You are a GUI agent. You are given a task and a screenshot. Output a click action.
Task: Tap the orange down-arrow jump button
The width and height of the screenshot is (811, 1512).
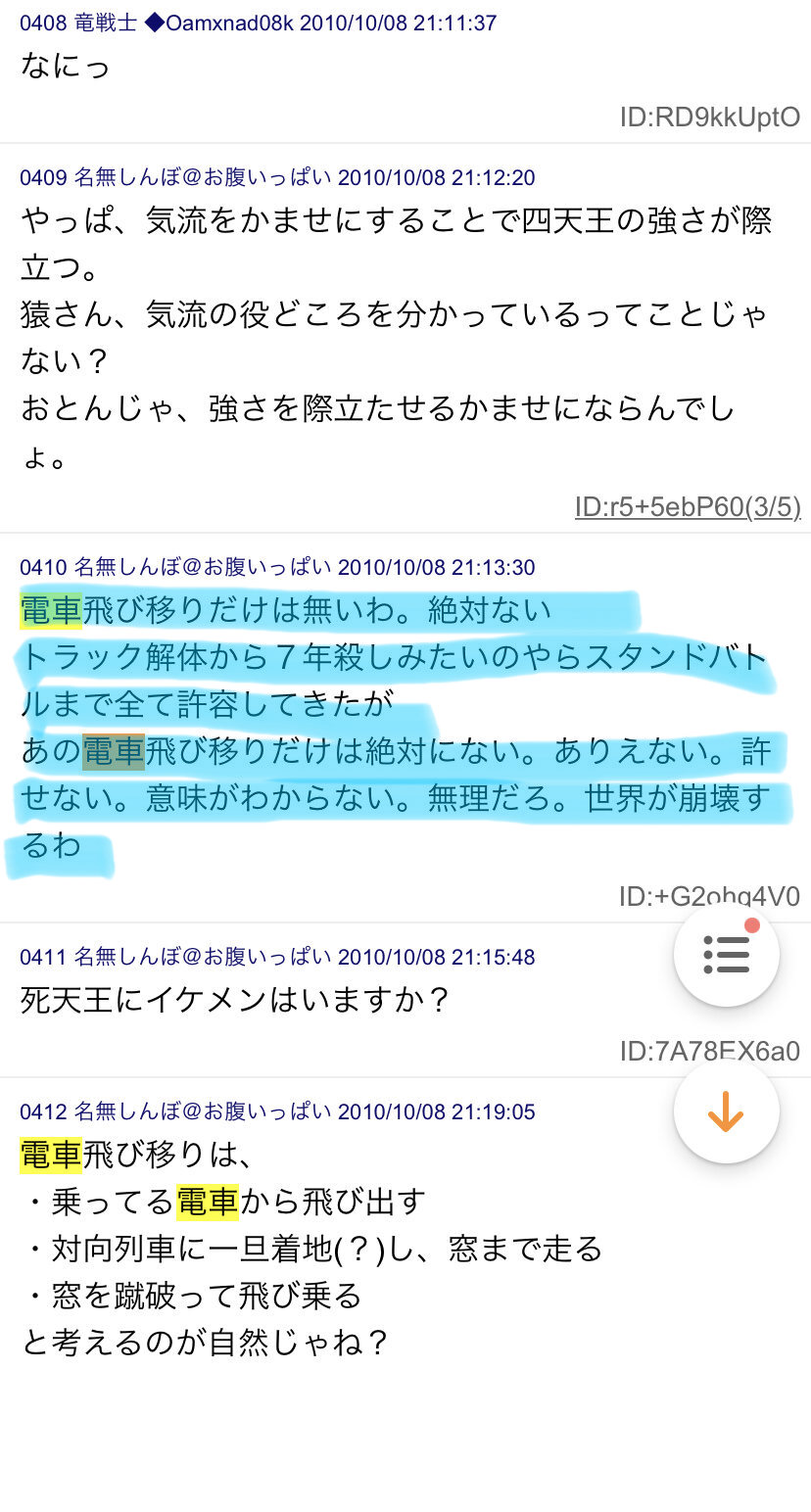coord(727,1110)
